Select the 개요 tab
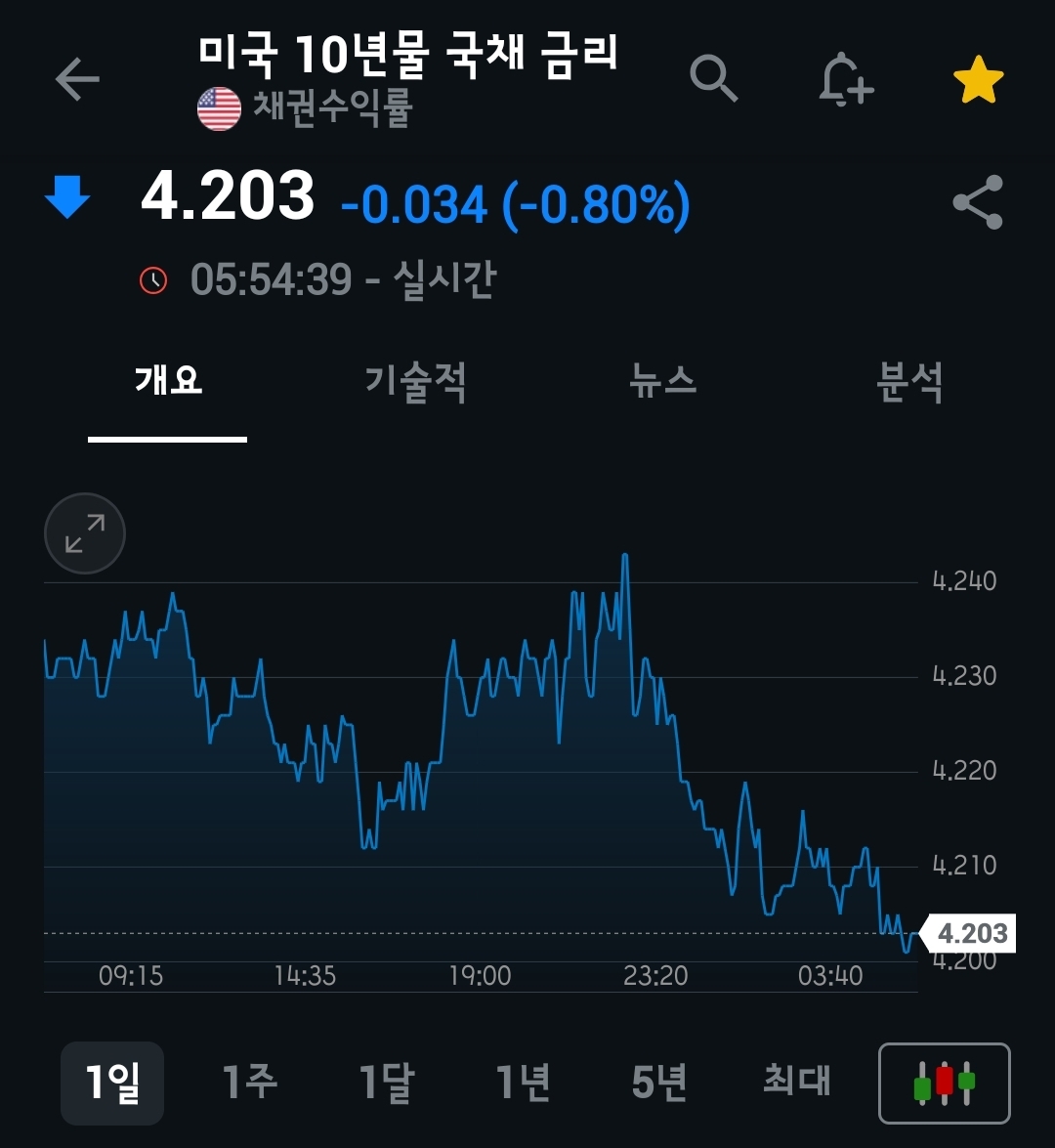This screenshot has height=1148, width=1055. 168,381
